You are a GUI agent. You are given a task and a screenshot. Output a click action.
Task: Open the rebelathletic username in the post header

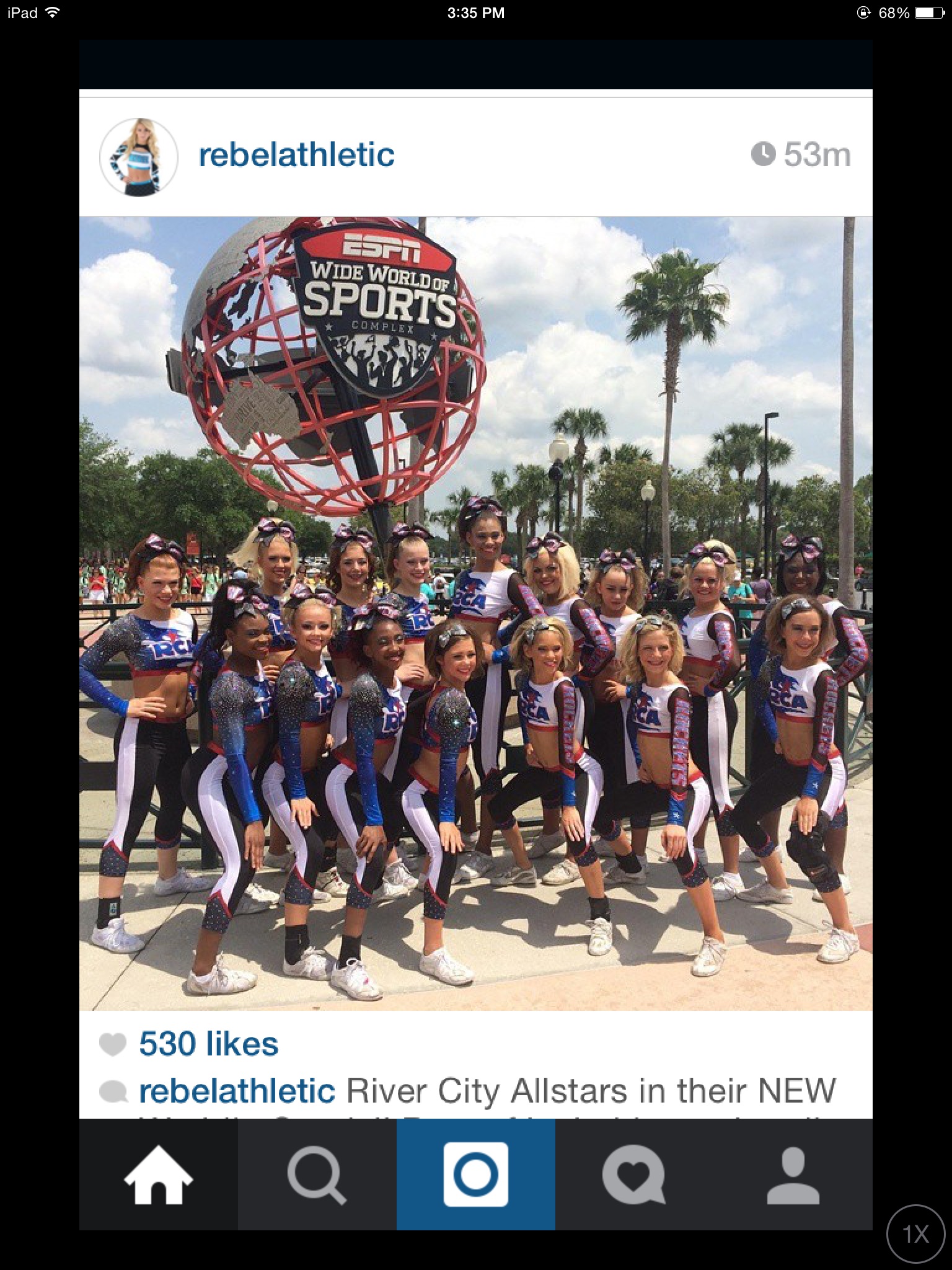point(296,155)
